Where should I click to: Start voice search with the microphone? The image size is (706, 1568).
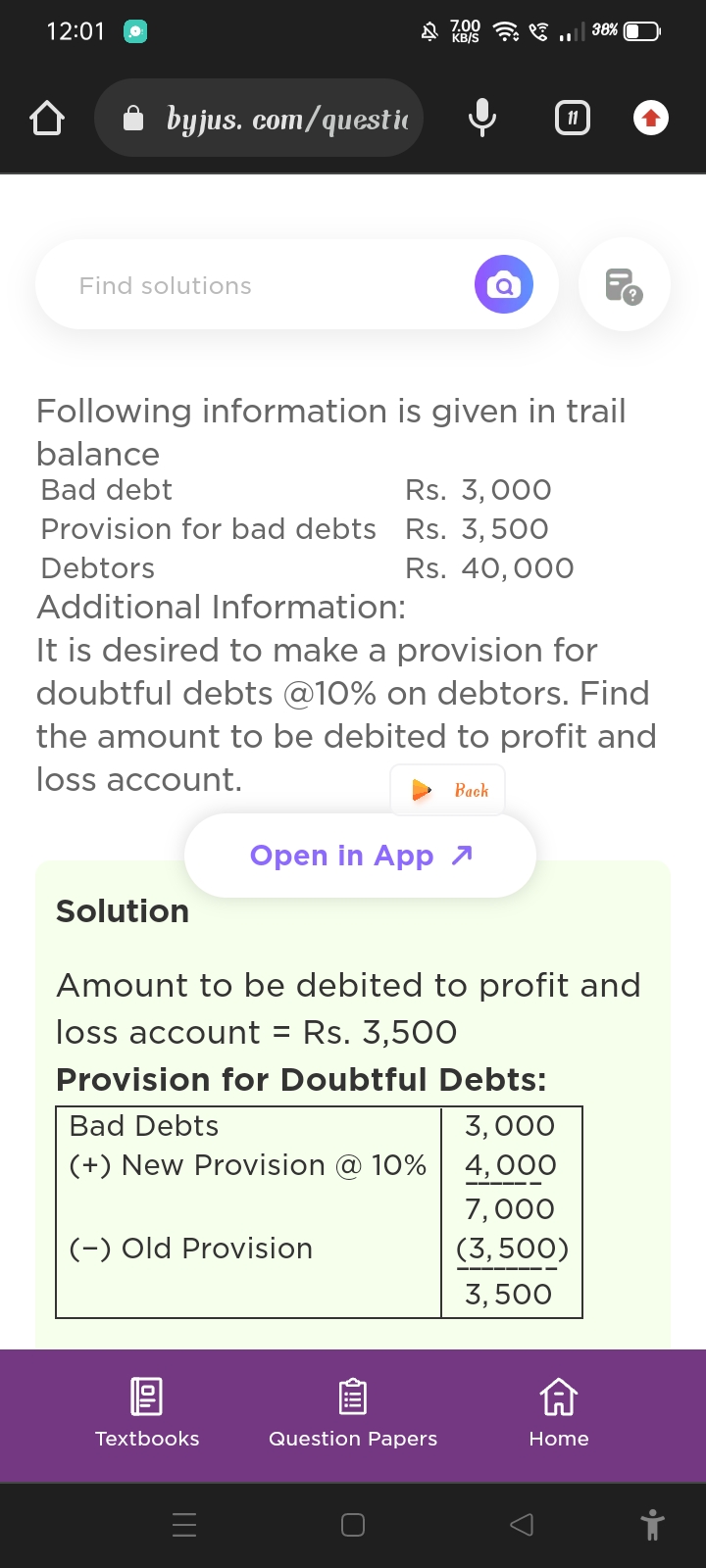point(481,119)
